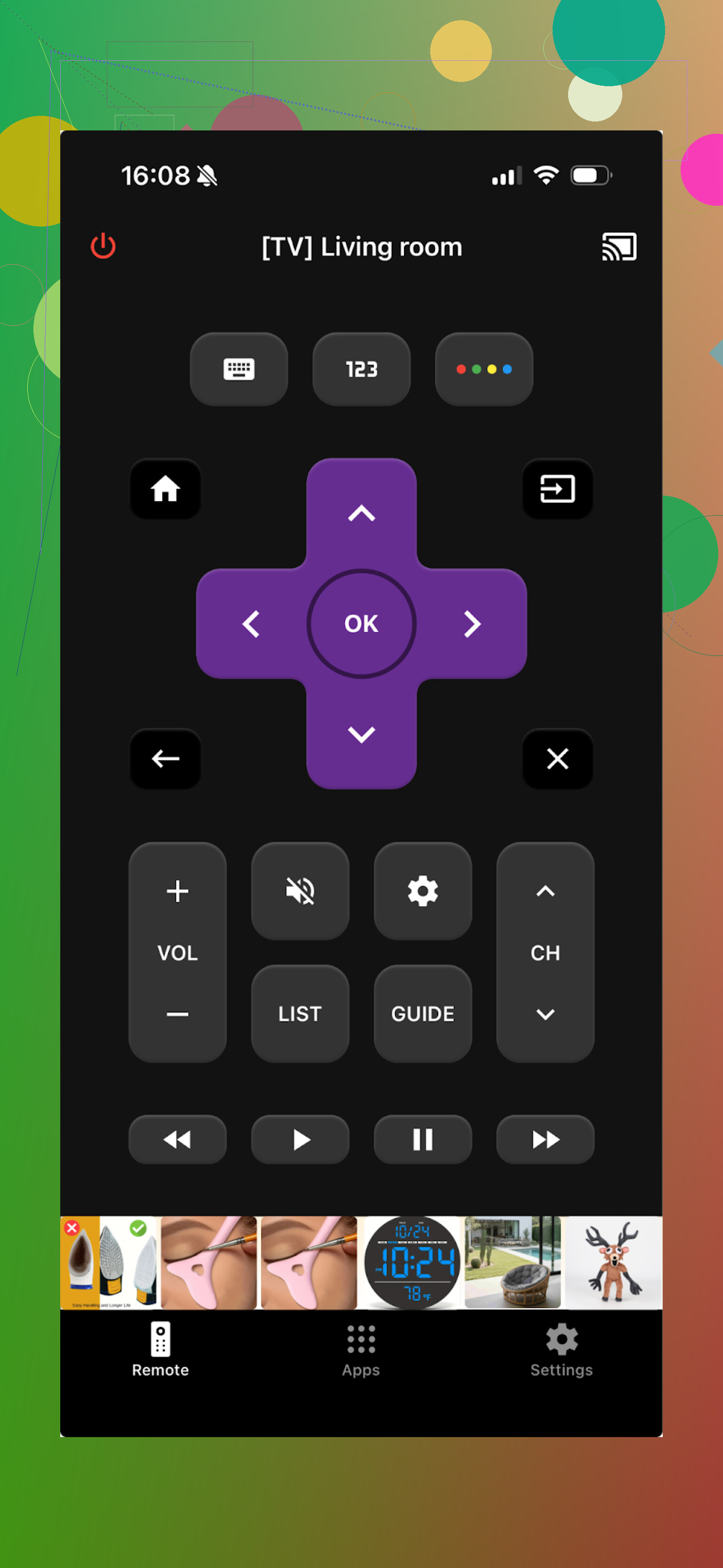Navigate up on the D-pad
723x1568 pixels.
point(361,513)
